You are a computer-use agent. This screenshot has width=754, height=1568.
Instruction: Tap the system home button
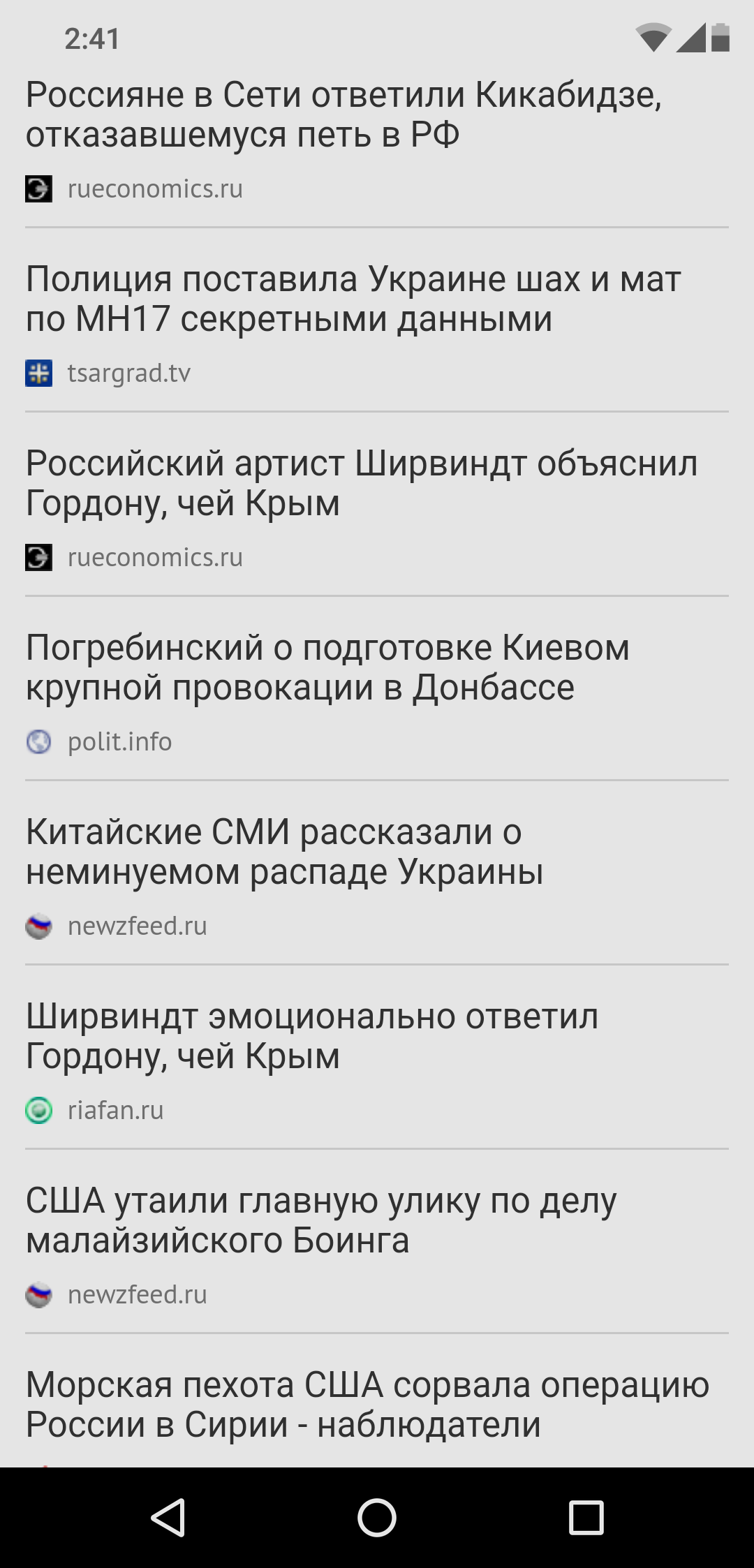[x=377, y=1518]
